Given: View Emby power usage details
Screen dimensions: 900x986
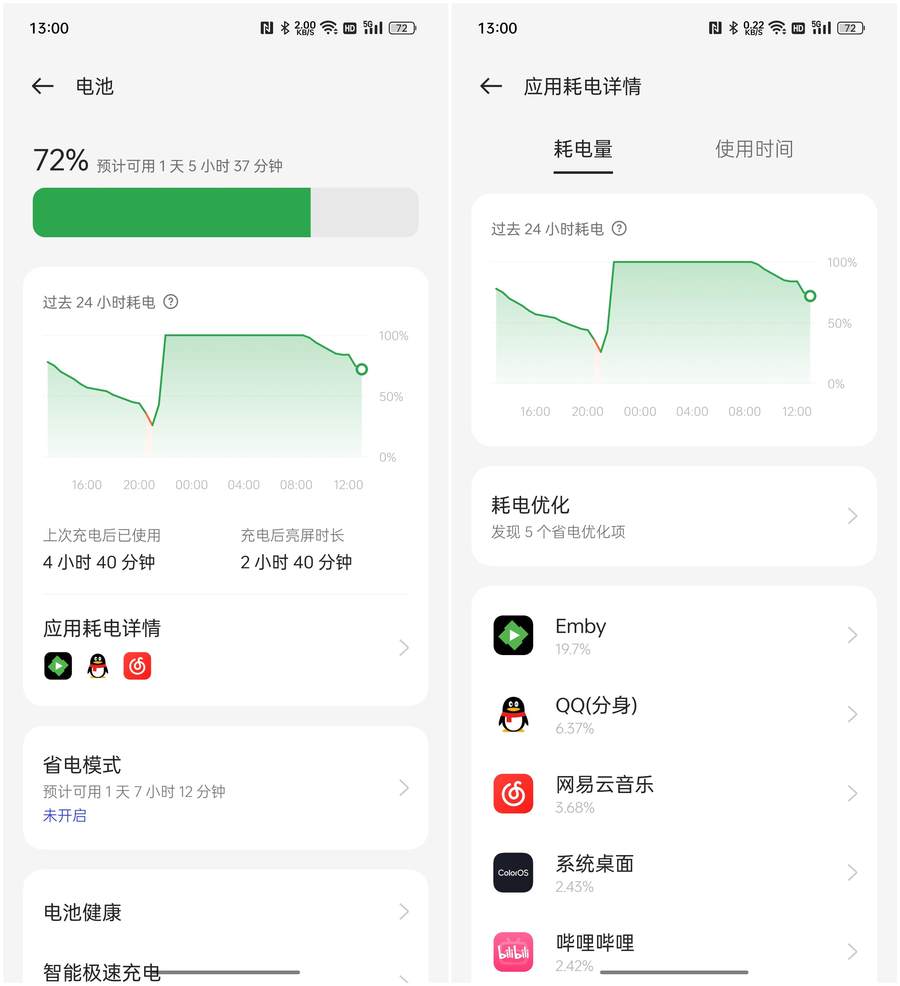Looking at the screenshot, I should [x=673, y=636].
